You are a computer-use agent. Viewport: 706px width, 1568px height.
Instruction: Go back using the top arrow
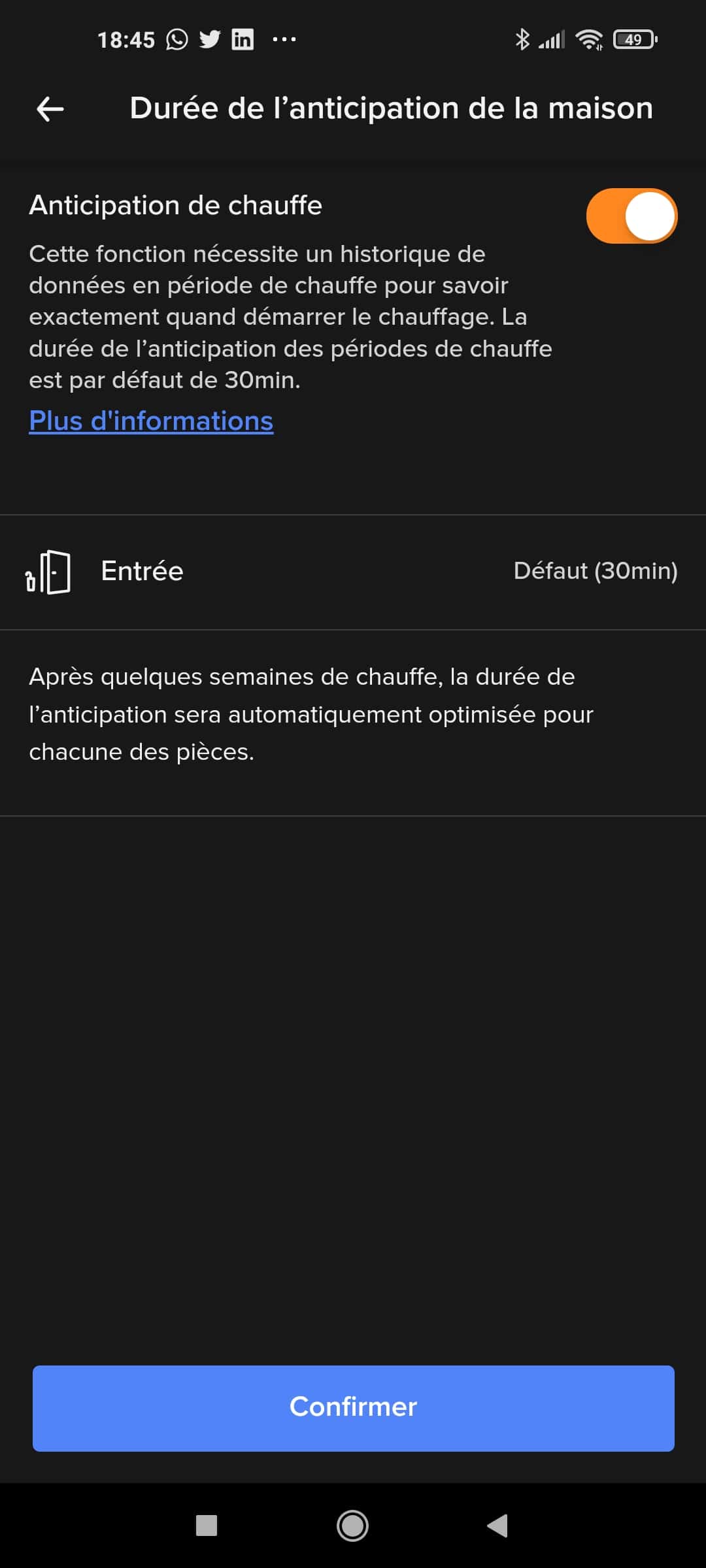tap(50, 108)
